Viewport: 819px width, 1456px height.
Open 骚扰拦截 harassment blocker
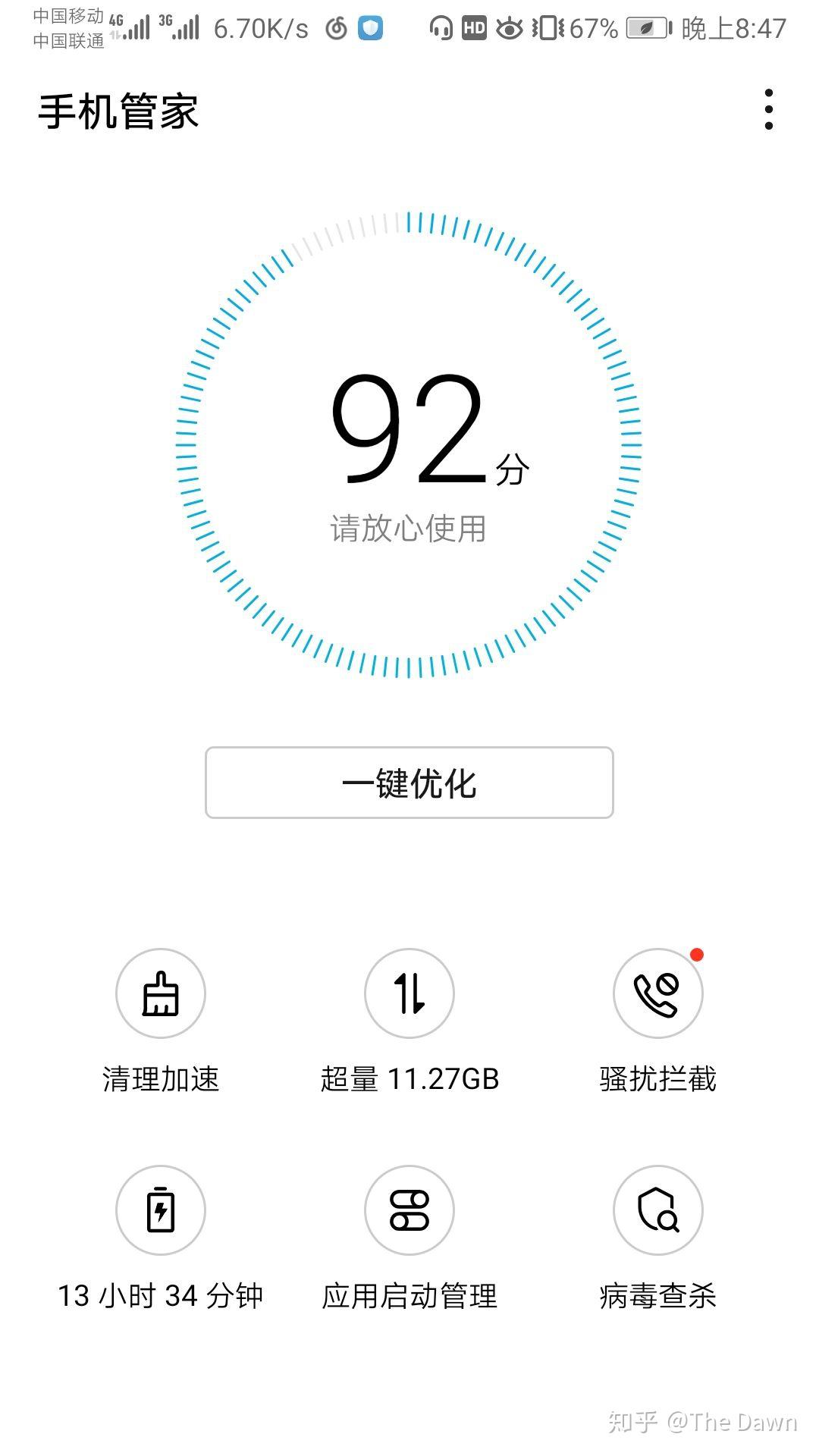click(657, 993)
